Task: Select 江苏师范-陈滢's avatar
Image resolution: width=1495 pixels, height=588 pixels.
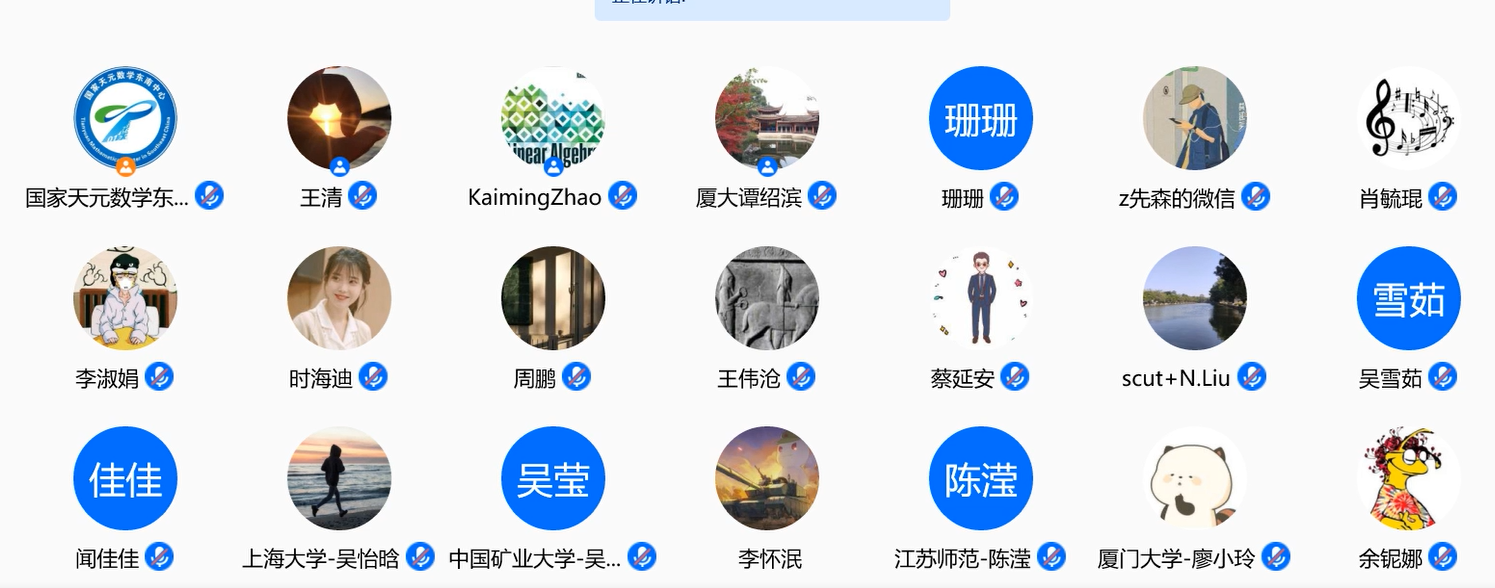Action: pos(981,478)
